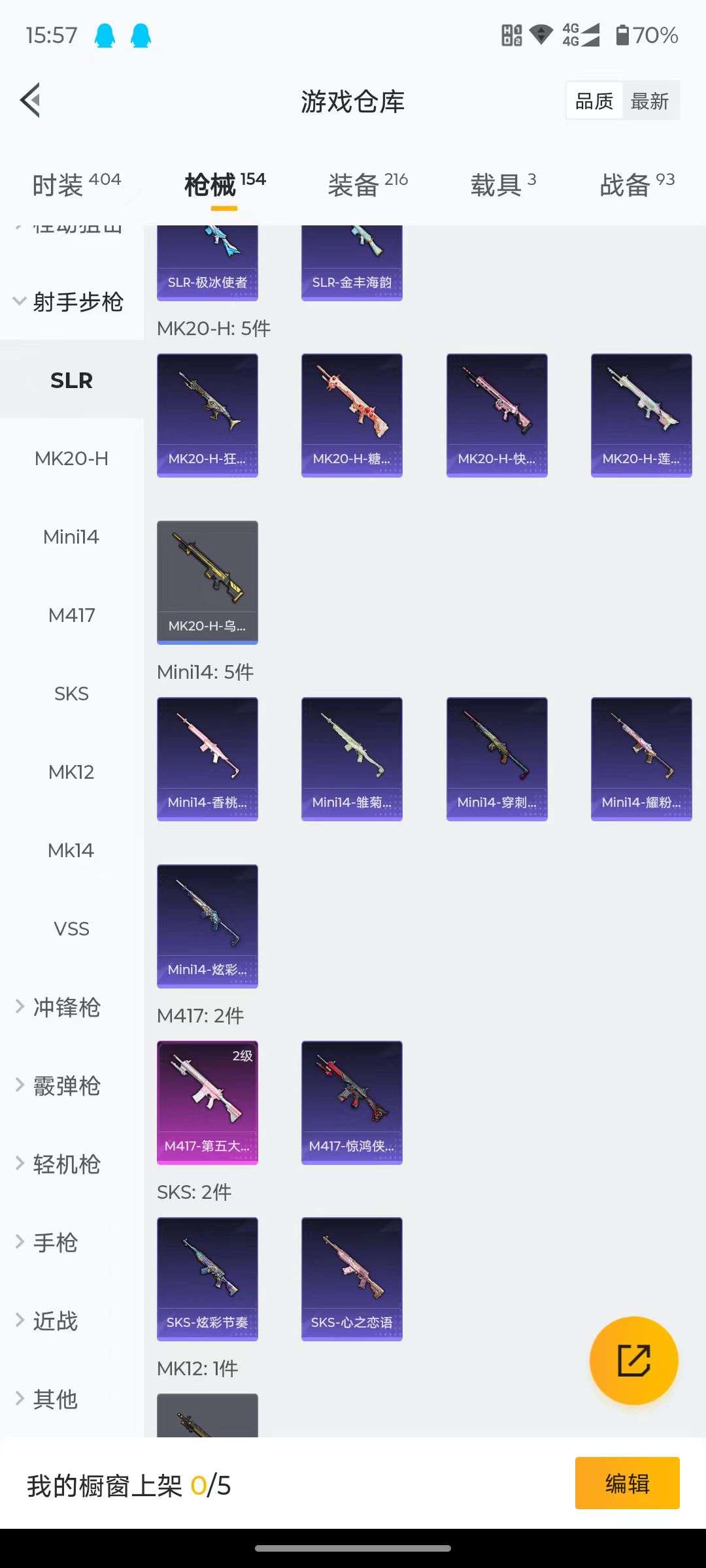Open the M417-第五大... level 2 skin
Image resolution: width=706 pixels, height=1568 pixels.
pyautogui.click(x=207, y=1102)
